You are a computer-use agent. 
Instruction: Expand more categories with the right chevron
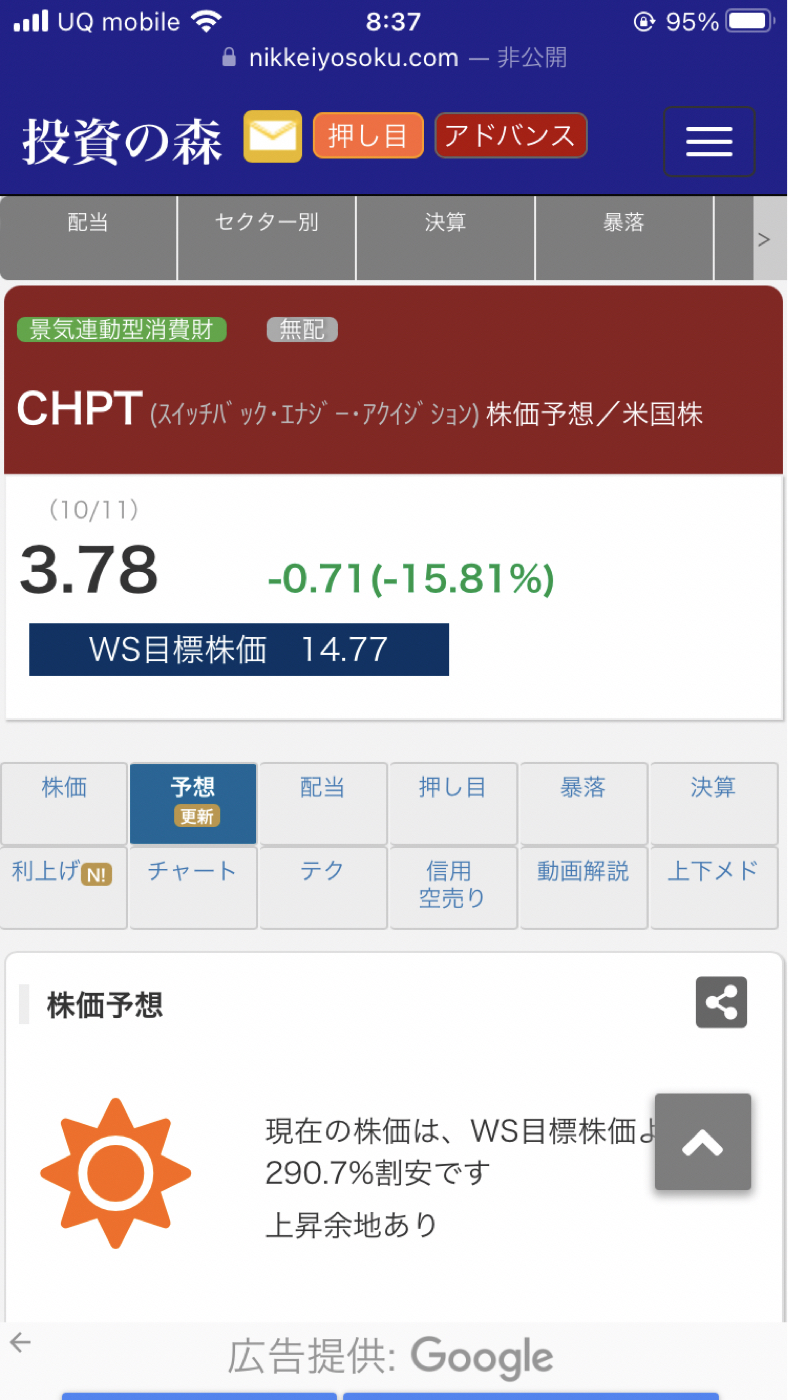click(764, 238)
